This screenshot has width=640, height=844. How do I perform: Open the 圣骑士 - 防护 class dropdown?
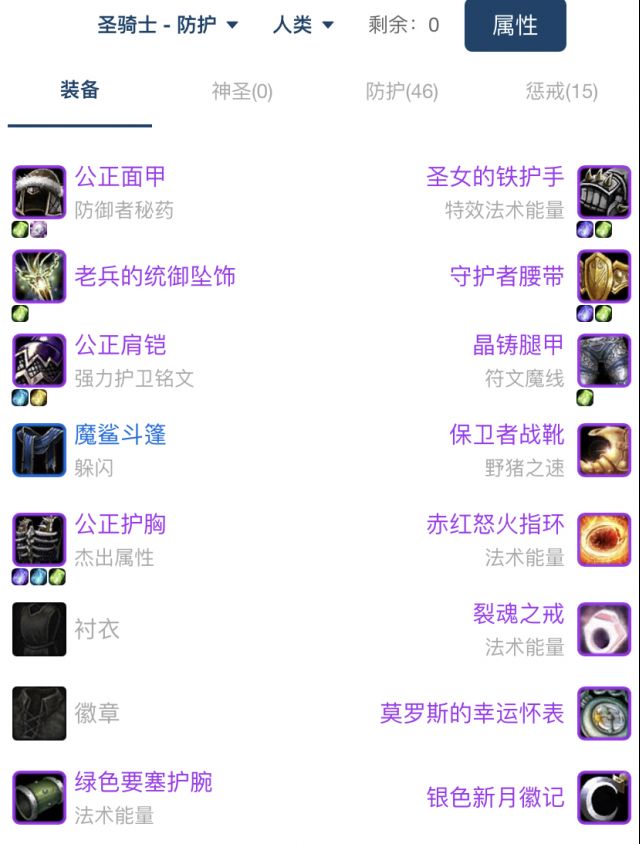pyautogui.click(x=168, y=25)
